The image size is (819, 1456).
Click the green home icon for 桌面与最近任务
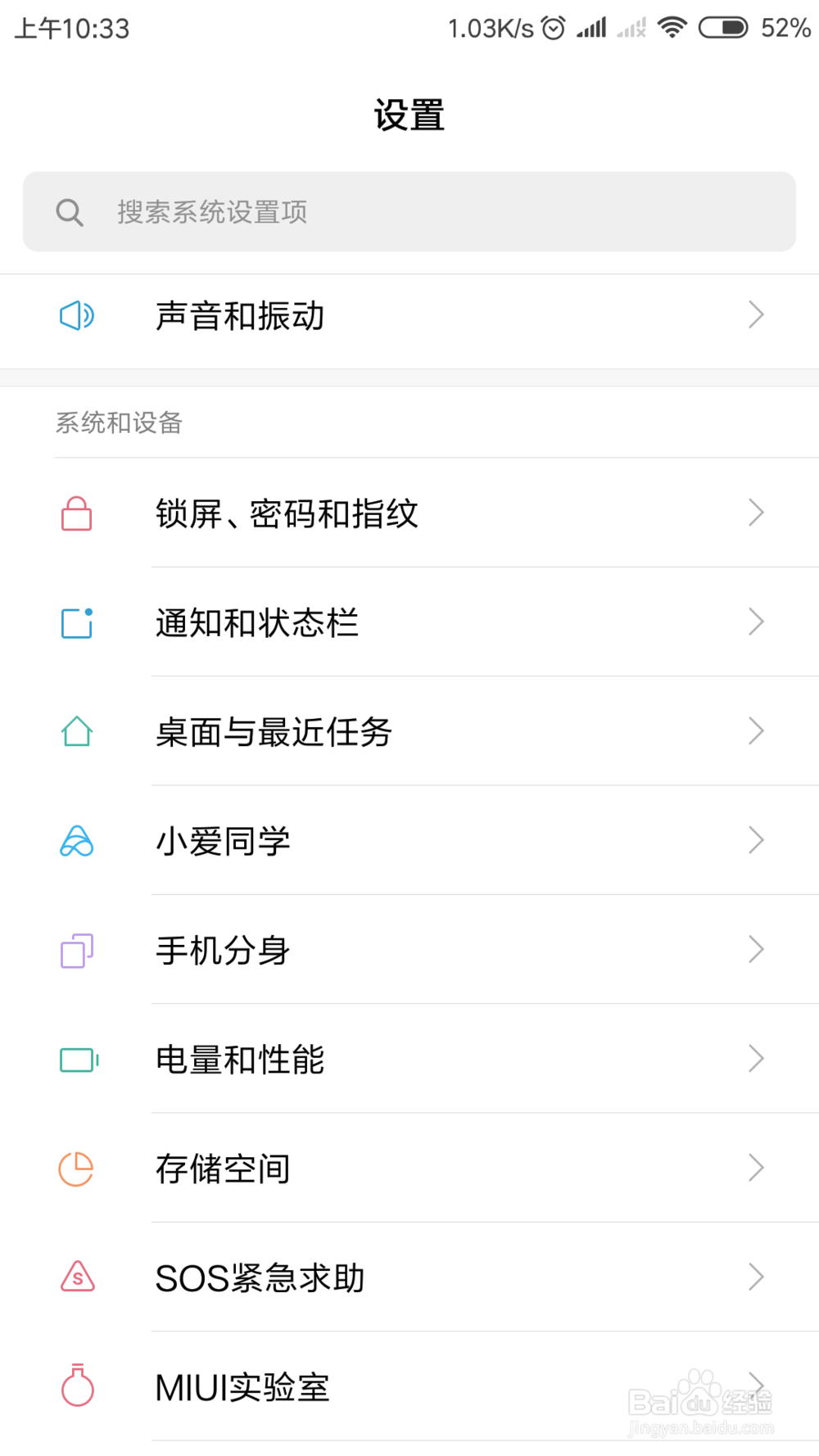pos(75,732)
